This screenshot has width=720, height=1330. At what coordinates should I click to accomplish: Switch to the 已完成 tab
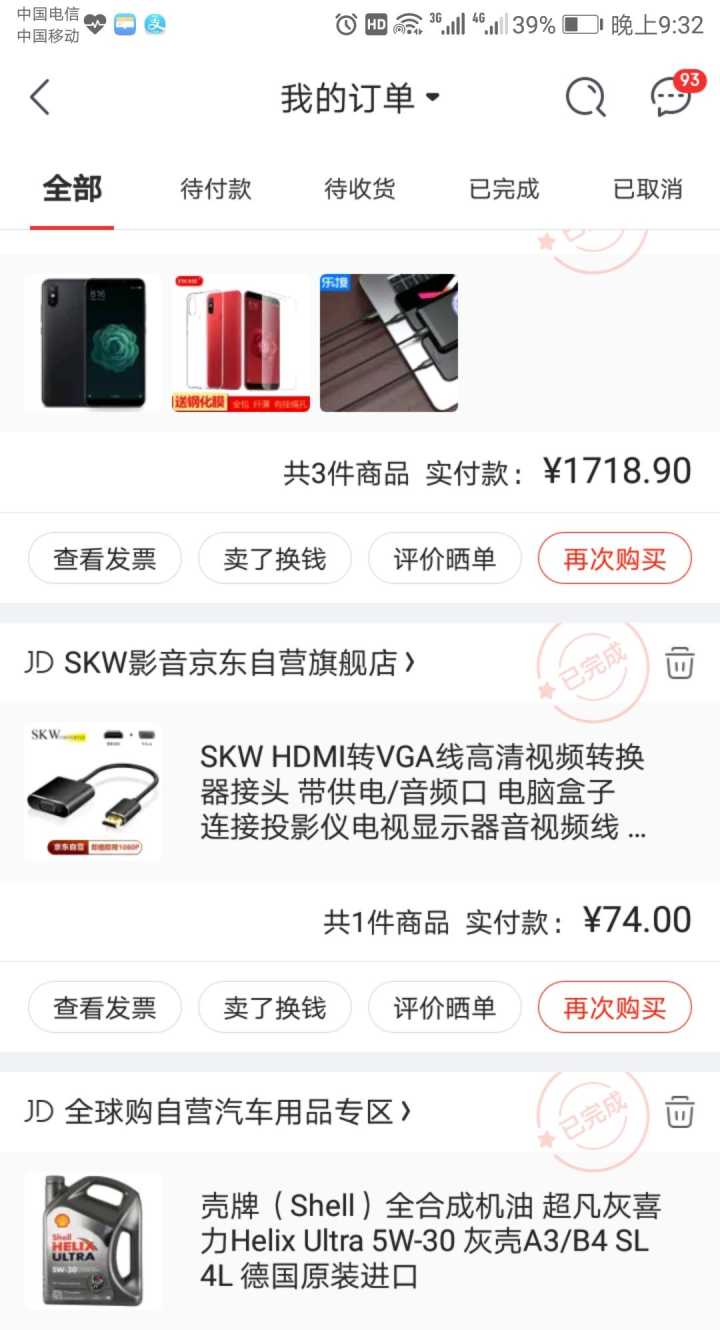pos(503,189)
